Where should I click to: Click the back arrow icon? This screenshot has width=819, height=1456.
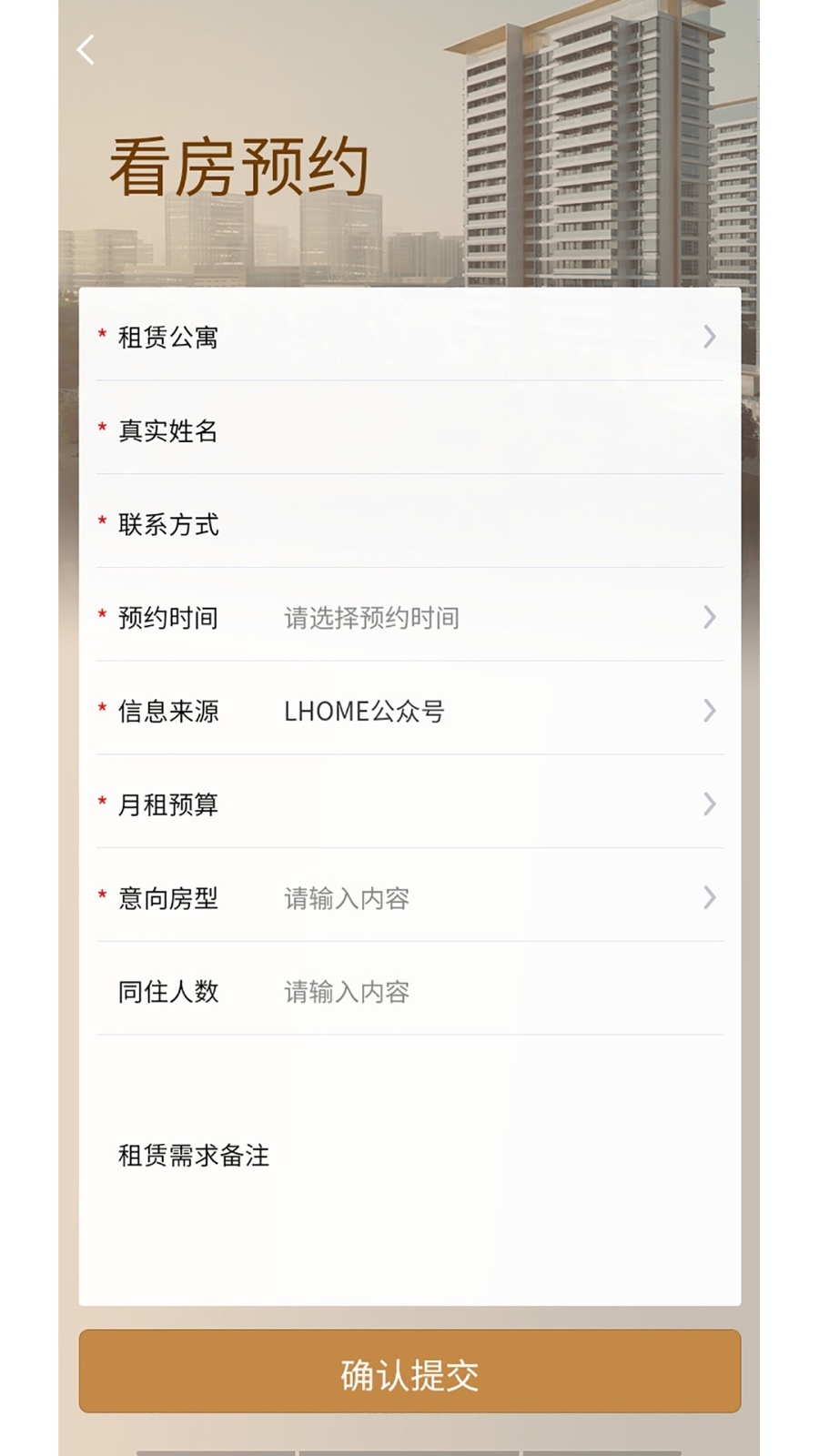click(x=86, y=50)
